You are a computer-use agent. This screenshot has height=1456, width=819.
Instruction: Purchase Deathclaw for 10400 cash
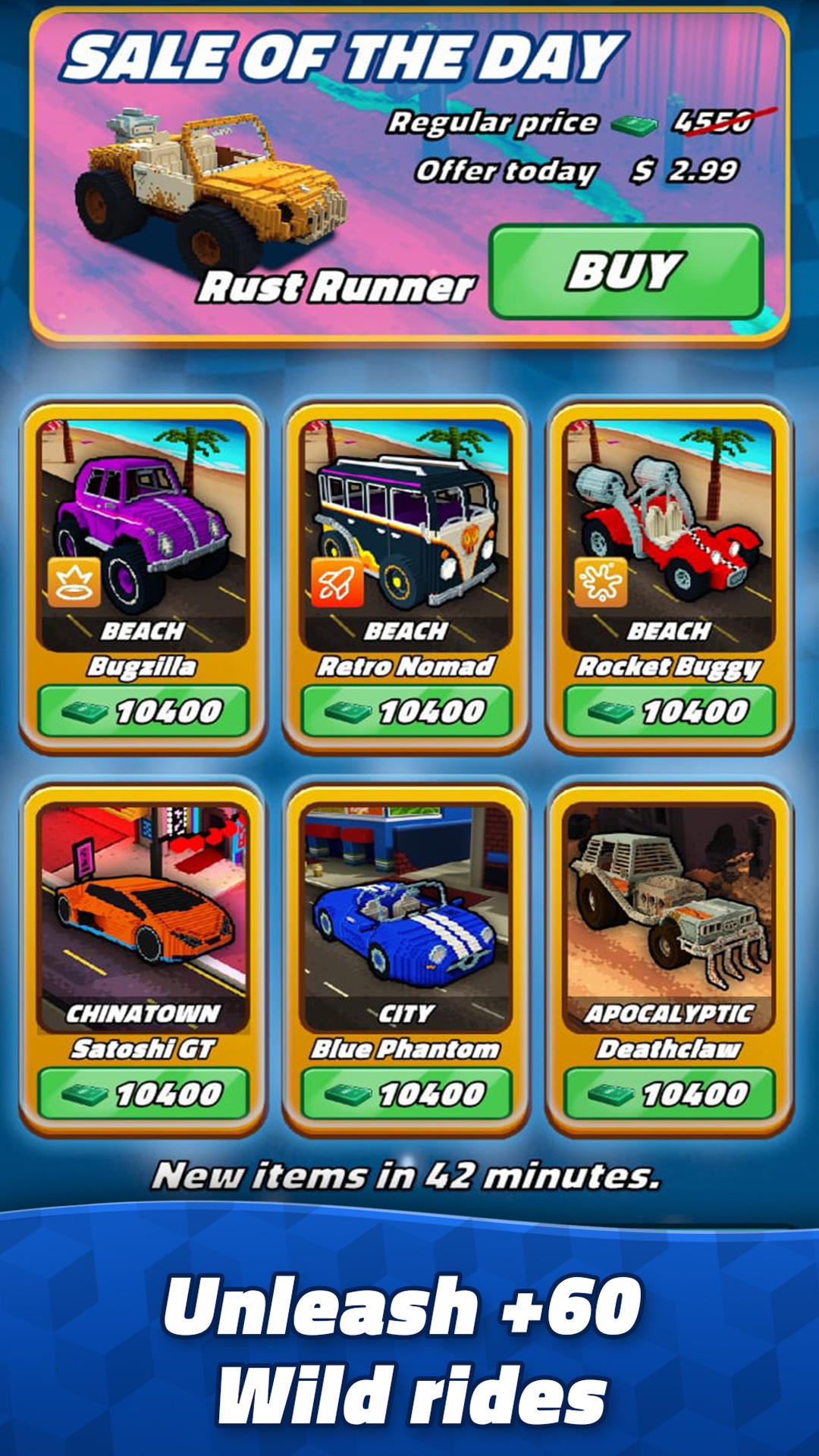[x=669, y=1092]
